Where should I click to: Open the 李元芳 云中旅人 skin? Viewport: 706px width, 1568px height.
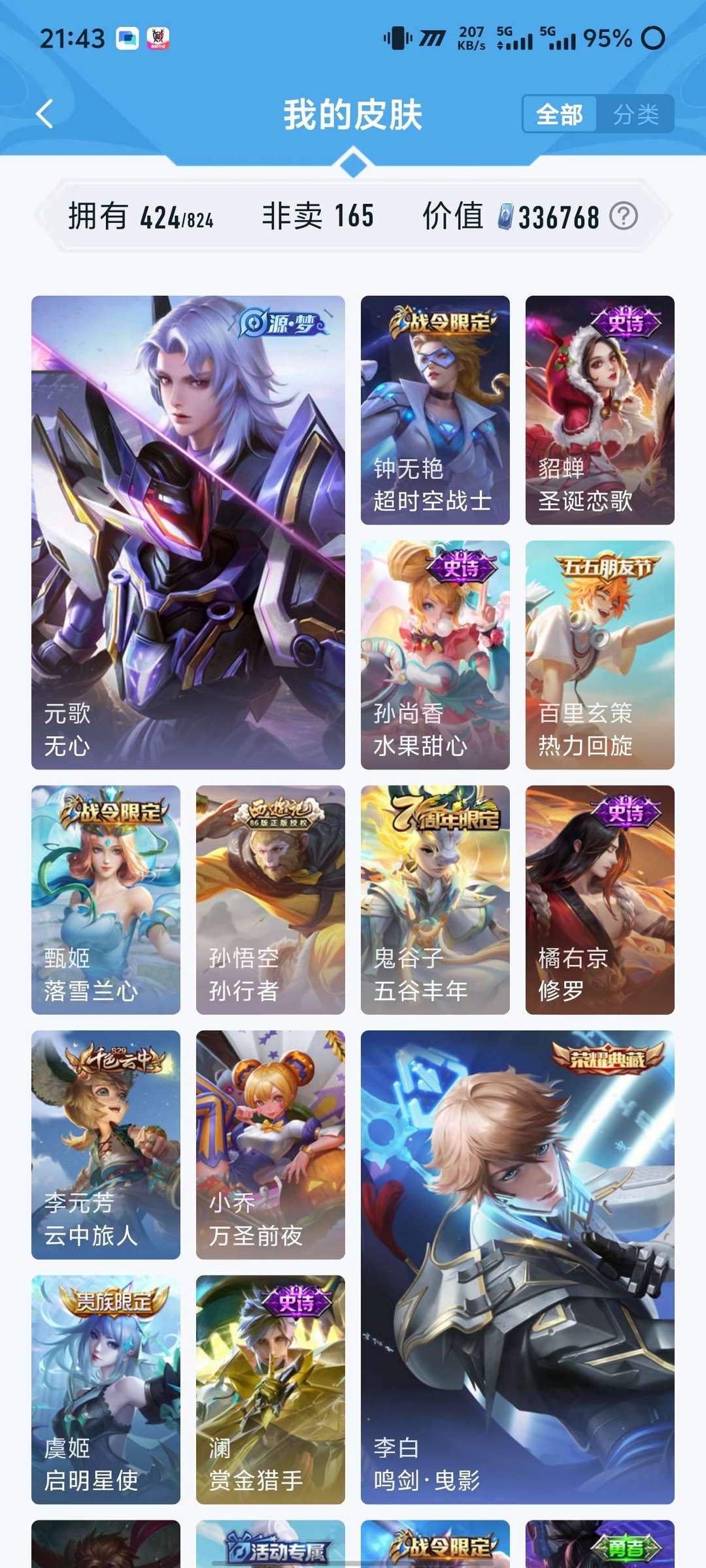(106, 1145)
